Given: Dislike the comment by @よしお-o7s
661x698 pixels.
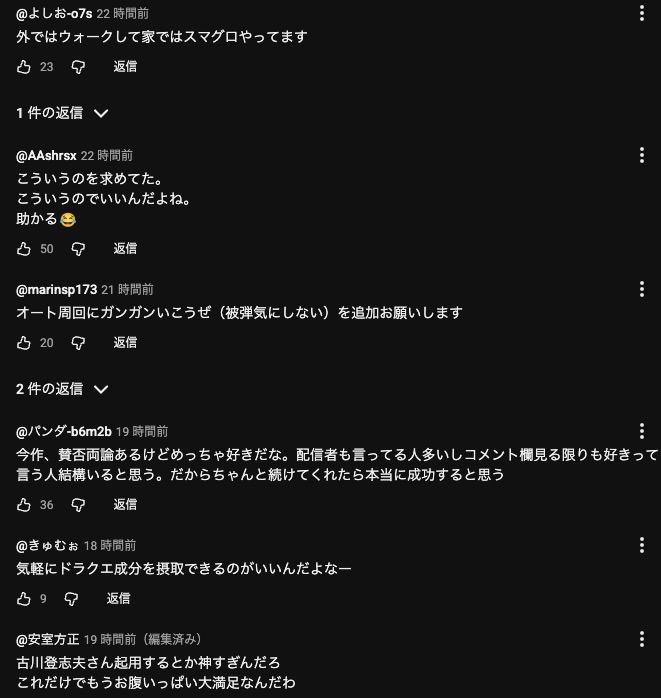Looking at the screenshot, I should point(78,67).
